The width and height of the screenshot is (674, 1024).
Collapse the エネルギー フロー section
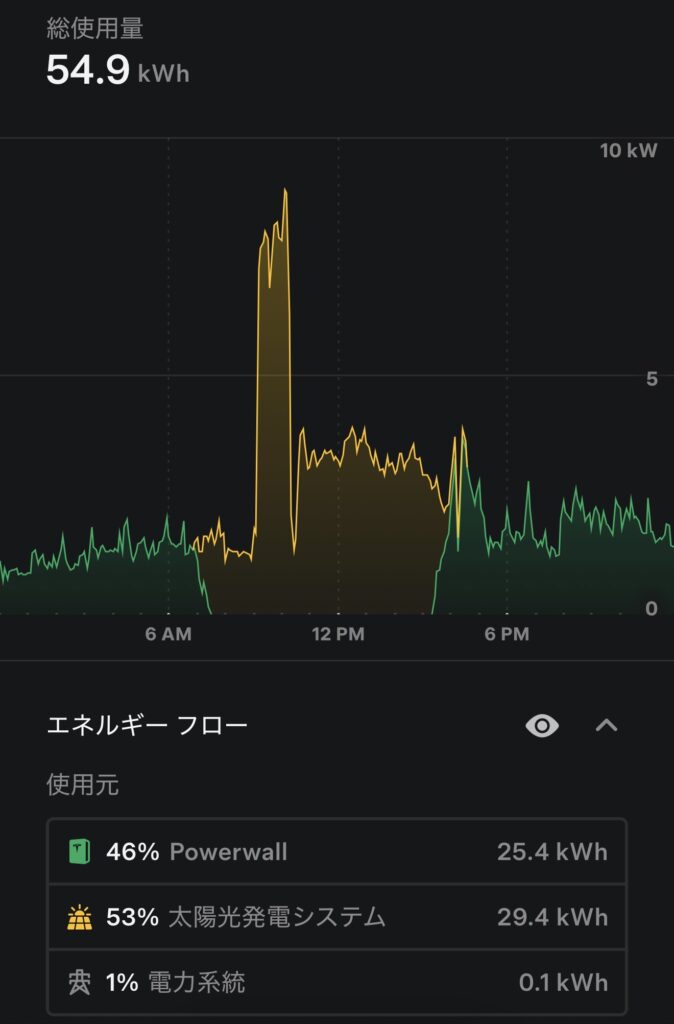click(x=606, y=726)
